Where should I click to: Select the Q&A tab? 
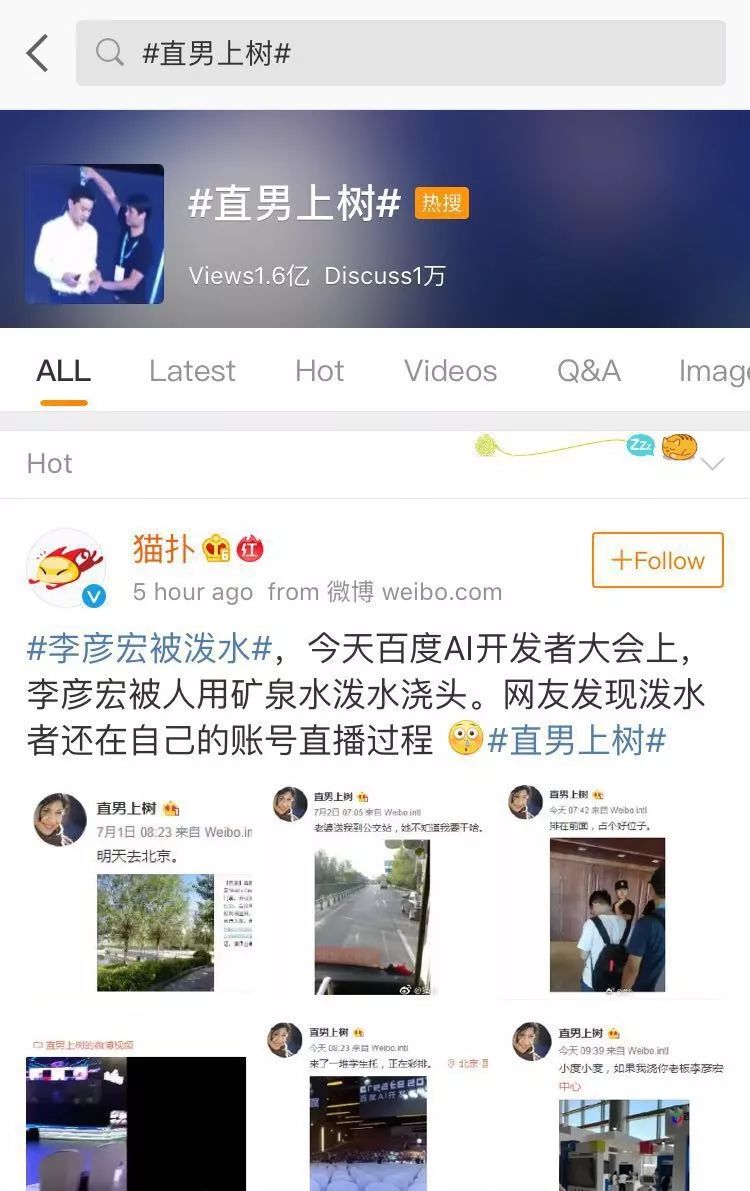coord(589,371)
